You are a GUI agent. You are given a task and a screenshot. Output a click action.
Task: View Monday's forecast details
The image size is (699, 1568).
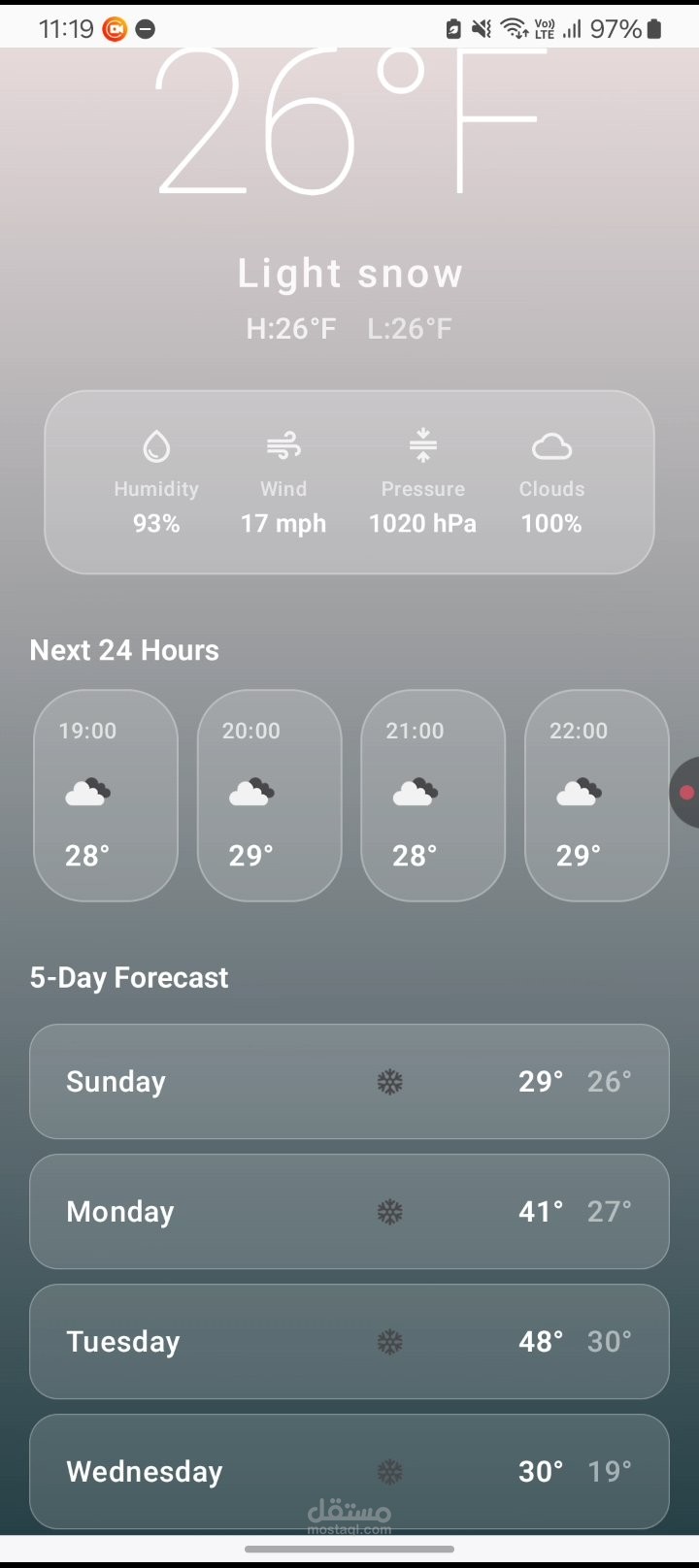(349, 1211)
